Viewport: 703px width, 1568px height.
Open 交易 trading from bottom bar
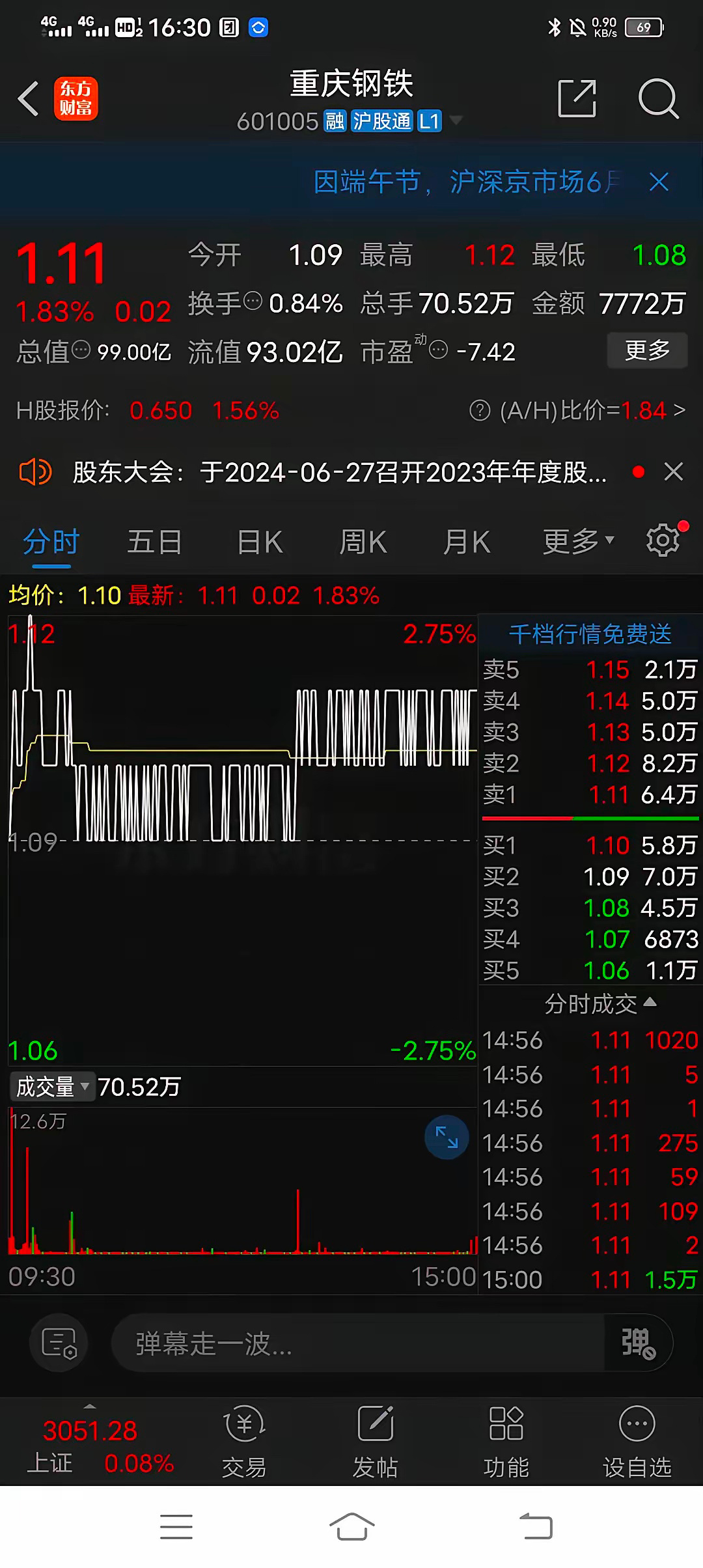click(244, 1440)
